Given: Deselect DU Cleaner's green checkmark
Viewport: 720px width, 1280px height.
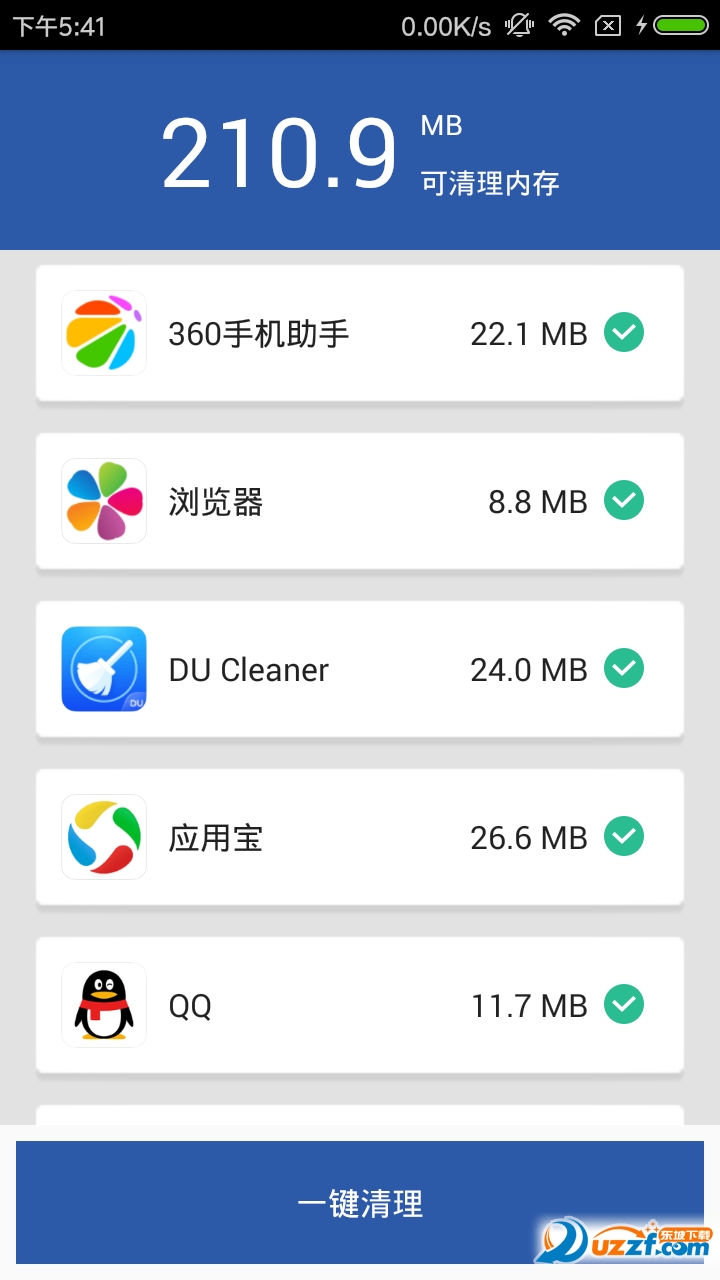Looking at the screenshot, I should tap(623, 668).
